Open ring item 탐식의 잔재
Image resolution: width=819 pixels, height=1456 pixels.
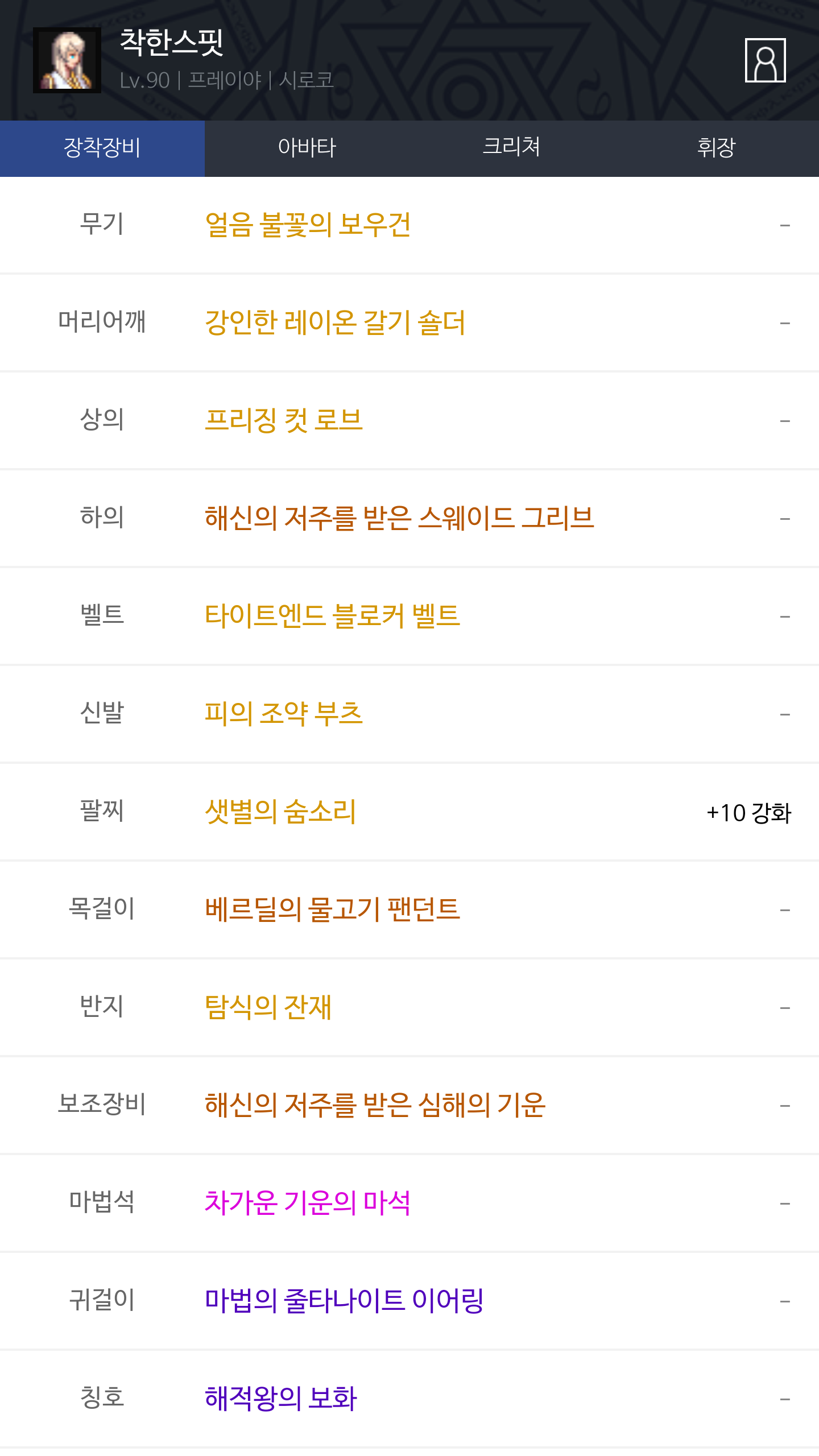pos(268,1007)
